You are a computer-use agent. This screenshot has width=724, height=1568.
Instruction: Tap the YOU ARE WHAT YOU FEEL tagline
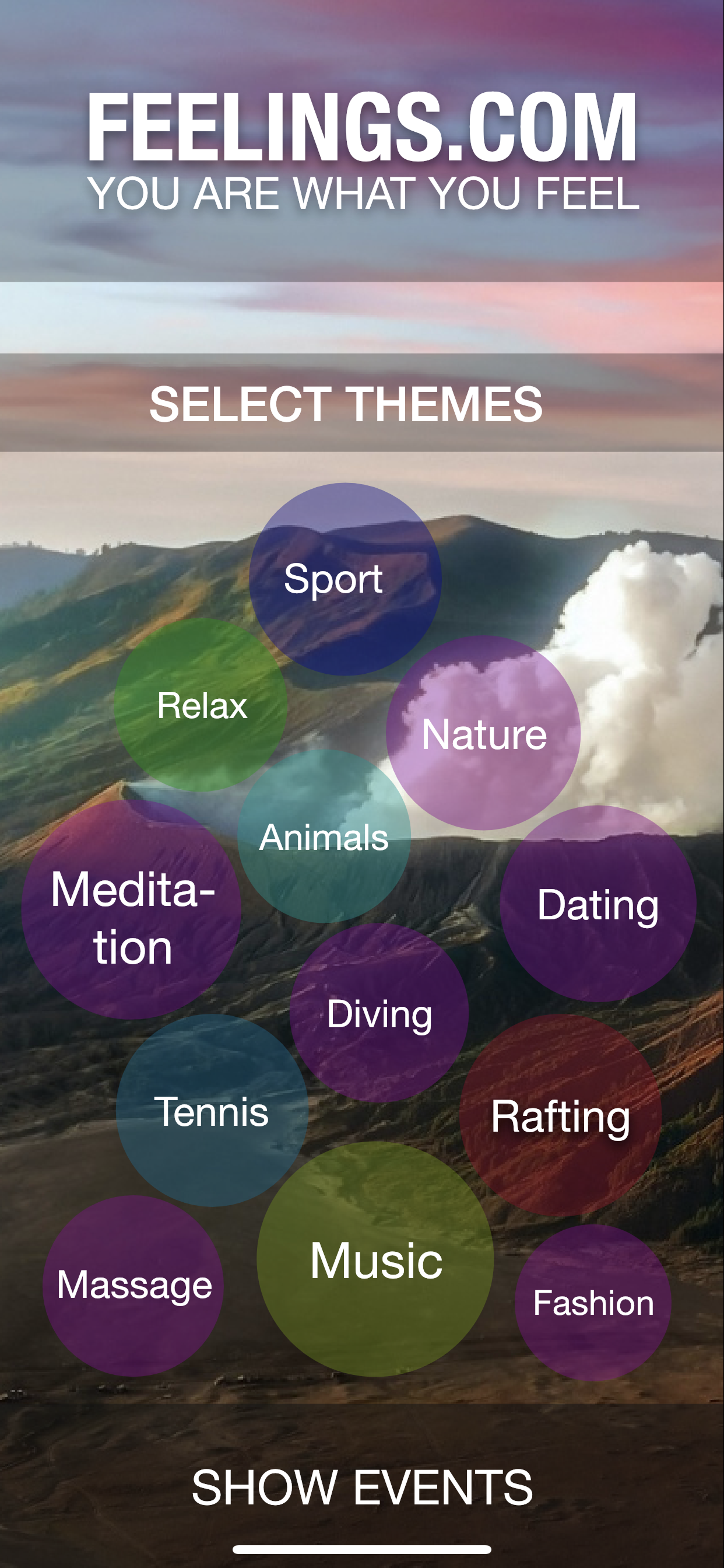coord(362,192)
